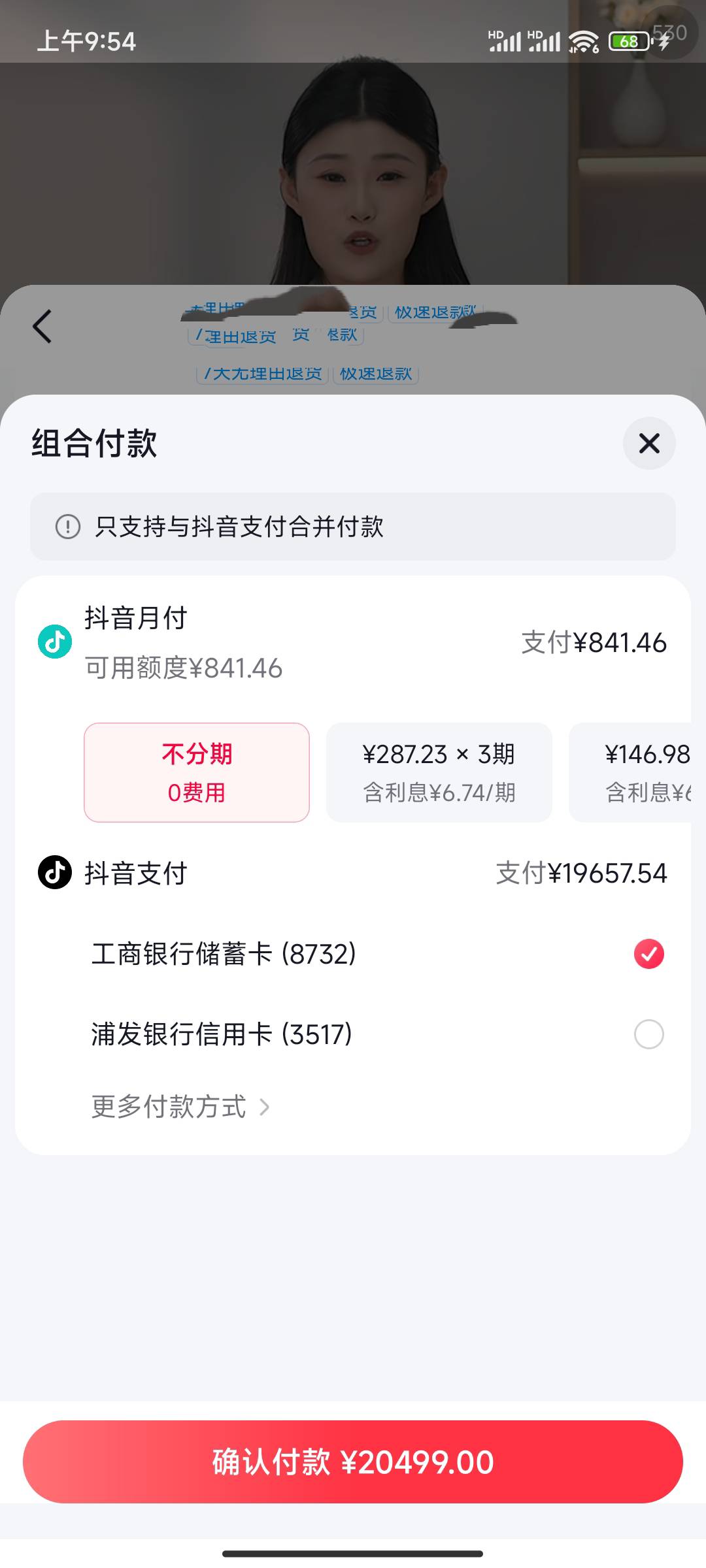Select 工商银行储蓄卡 (8732)
706x1568 pixels.
tap(378, 954)
